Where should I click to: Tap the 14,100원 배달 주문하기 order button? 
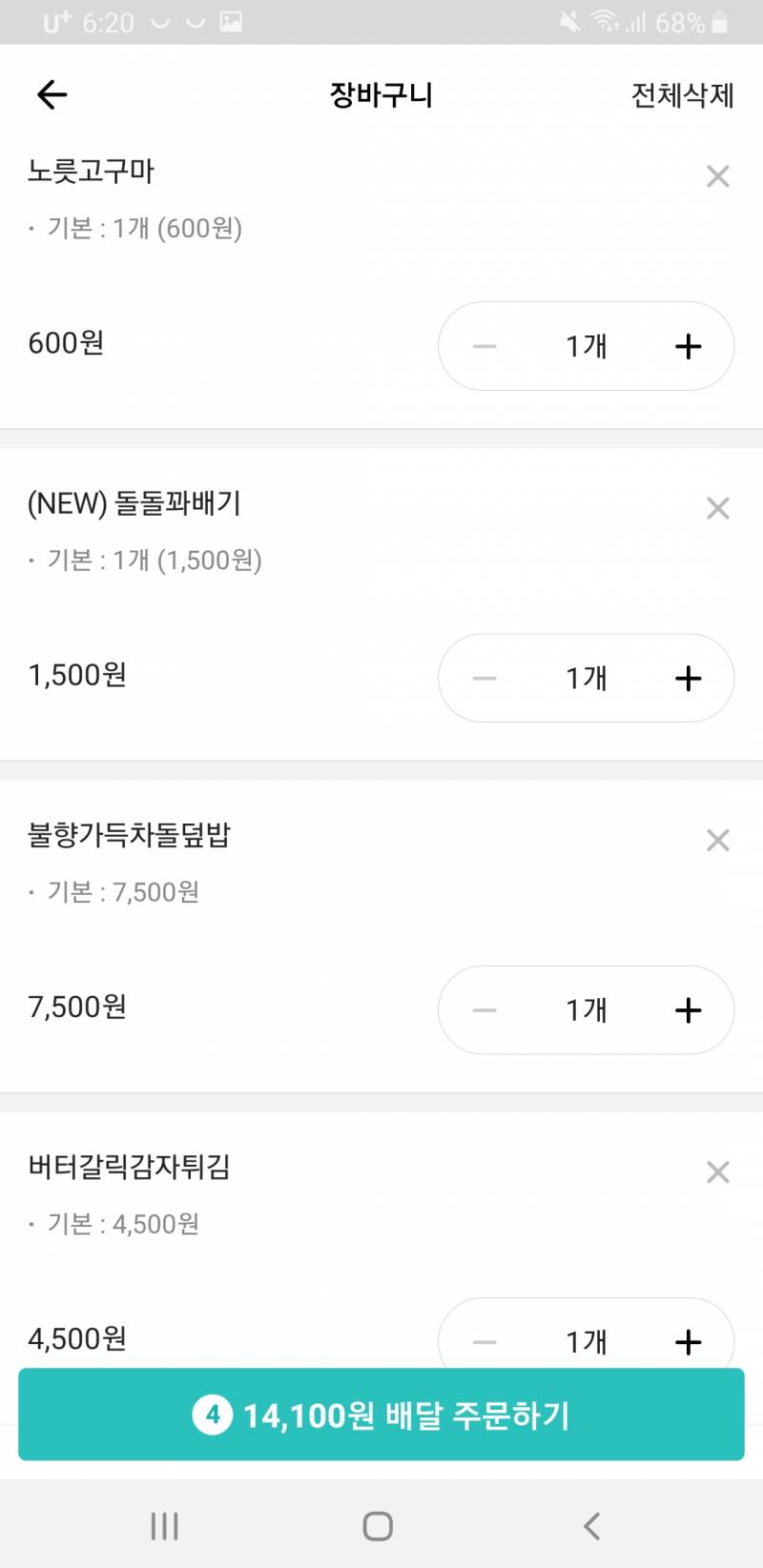[381, 1416]
